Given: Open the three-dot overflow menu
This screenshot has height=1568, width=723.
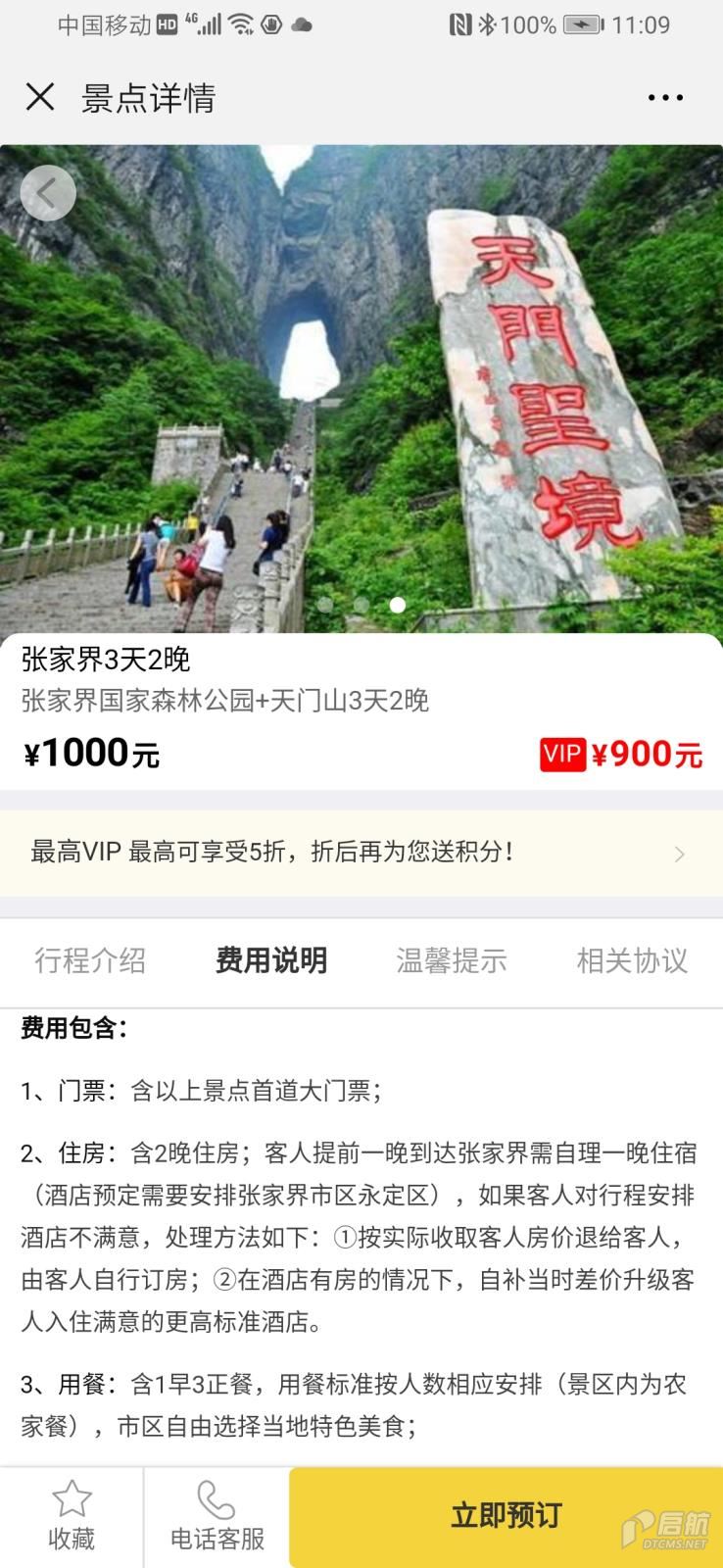Looking at the screenshot, I should tap(665, 97).
